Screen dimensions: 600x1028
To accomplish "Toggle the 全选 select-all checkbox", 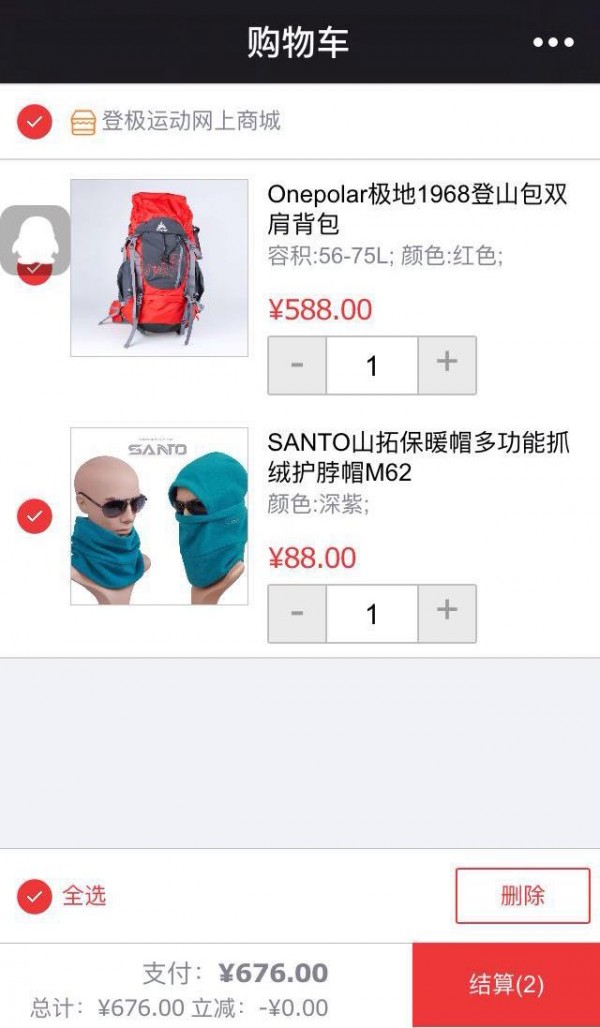I will click(x=34, y=896).
